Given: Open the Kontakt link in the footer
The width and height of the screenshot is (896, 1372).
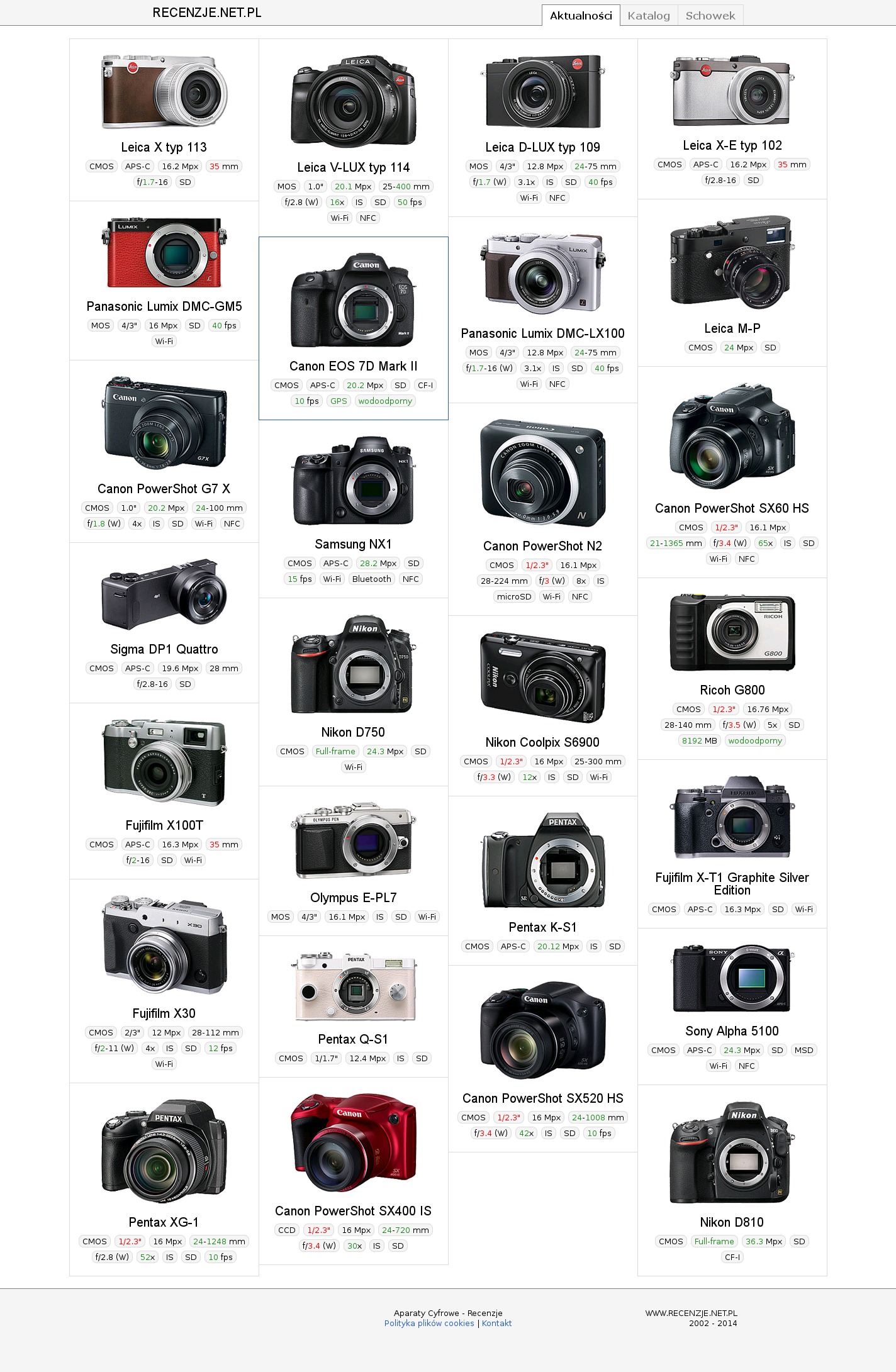Looking at the screenshot, I should pyautogui.click(x=496, y=1323).
